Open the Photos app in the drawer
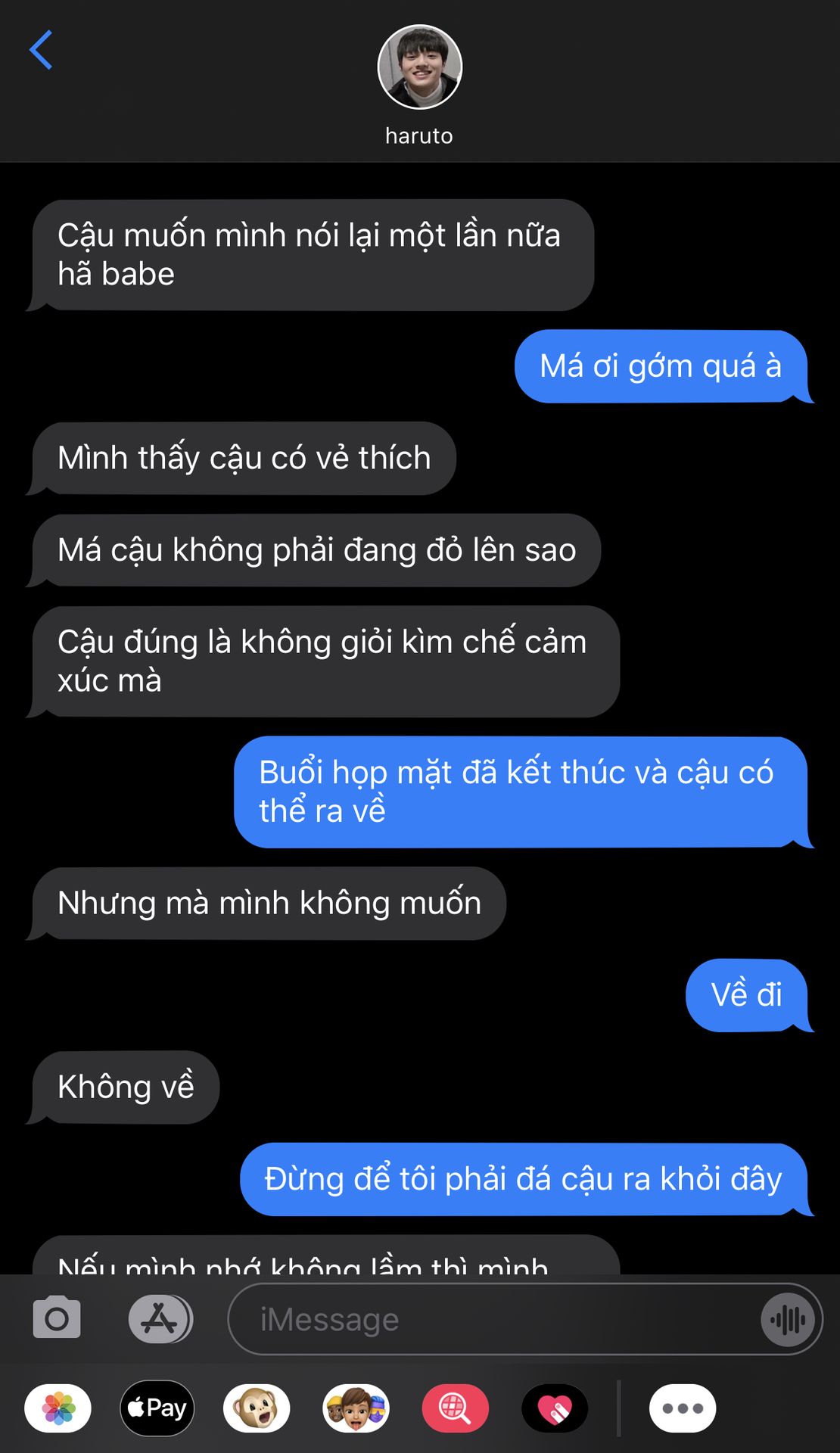The image size is (840, 1453). point(58,1408)
